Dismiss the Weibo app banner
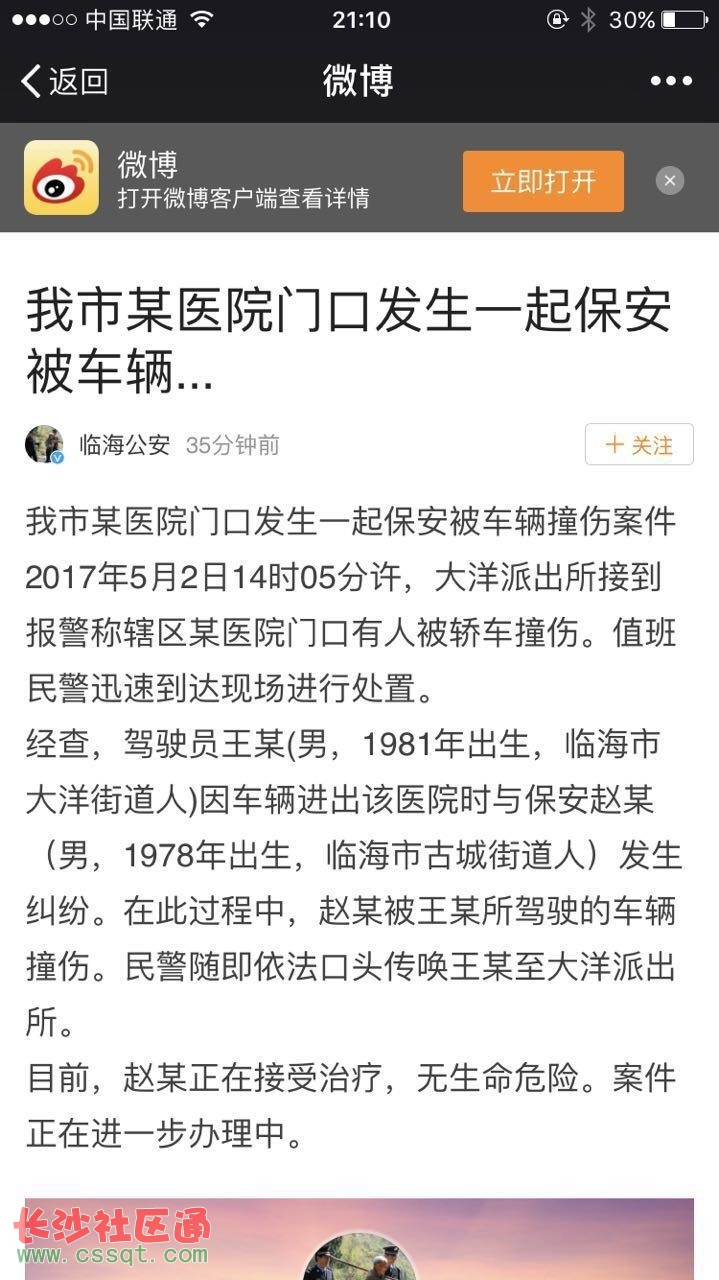The image size is (719, 1280). coord(670,180)
